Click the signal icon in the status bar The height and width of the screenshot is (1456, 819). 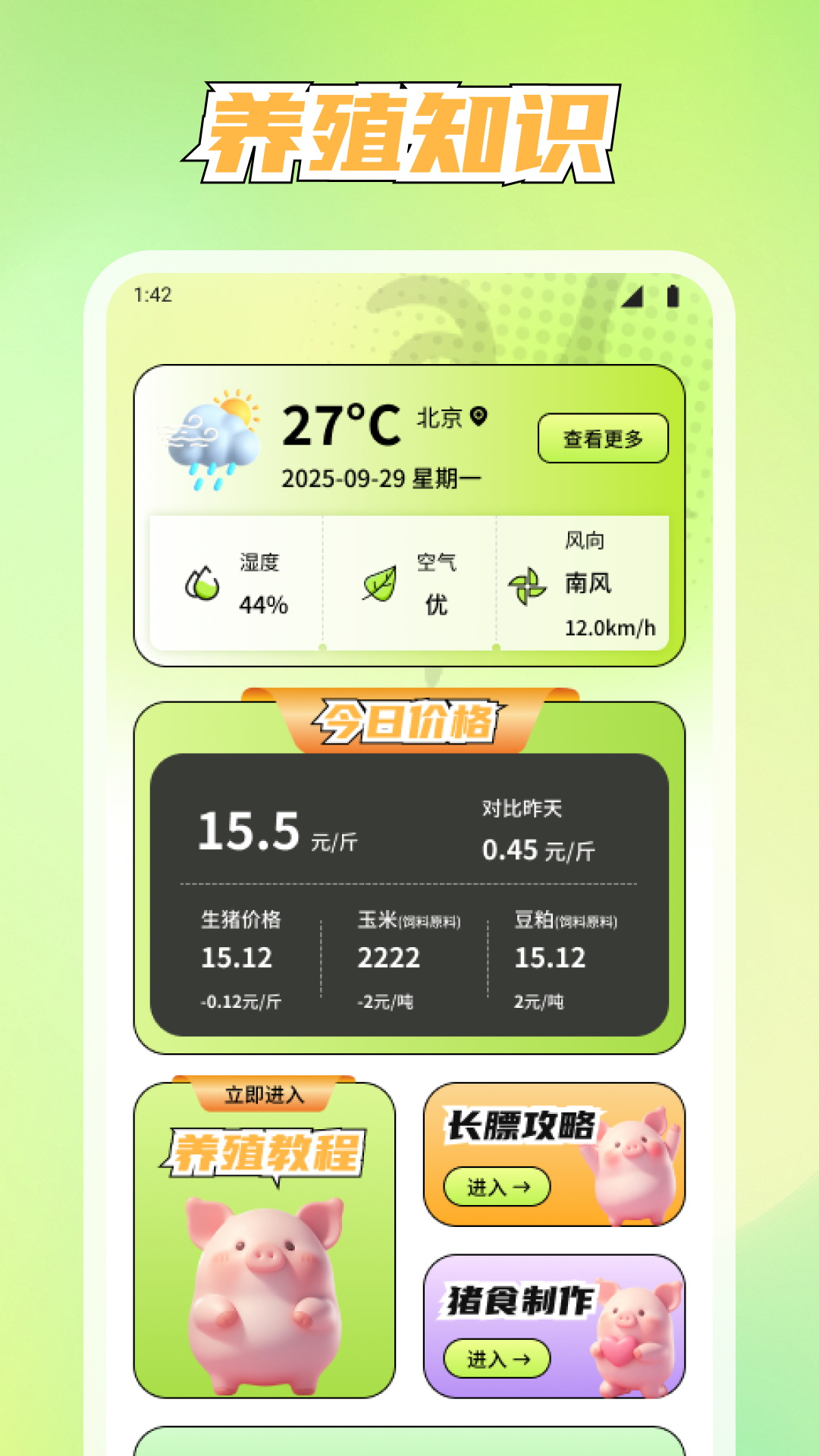pos(632,297)
